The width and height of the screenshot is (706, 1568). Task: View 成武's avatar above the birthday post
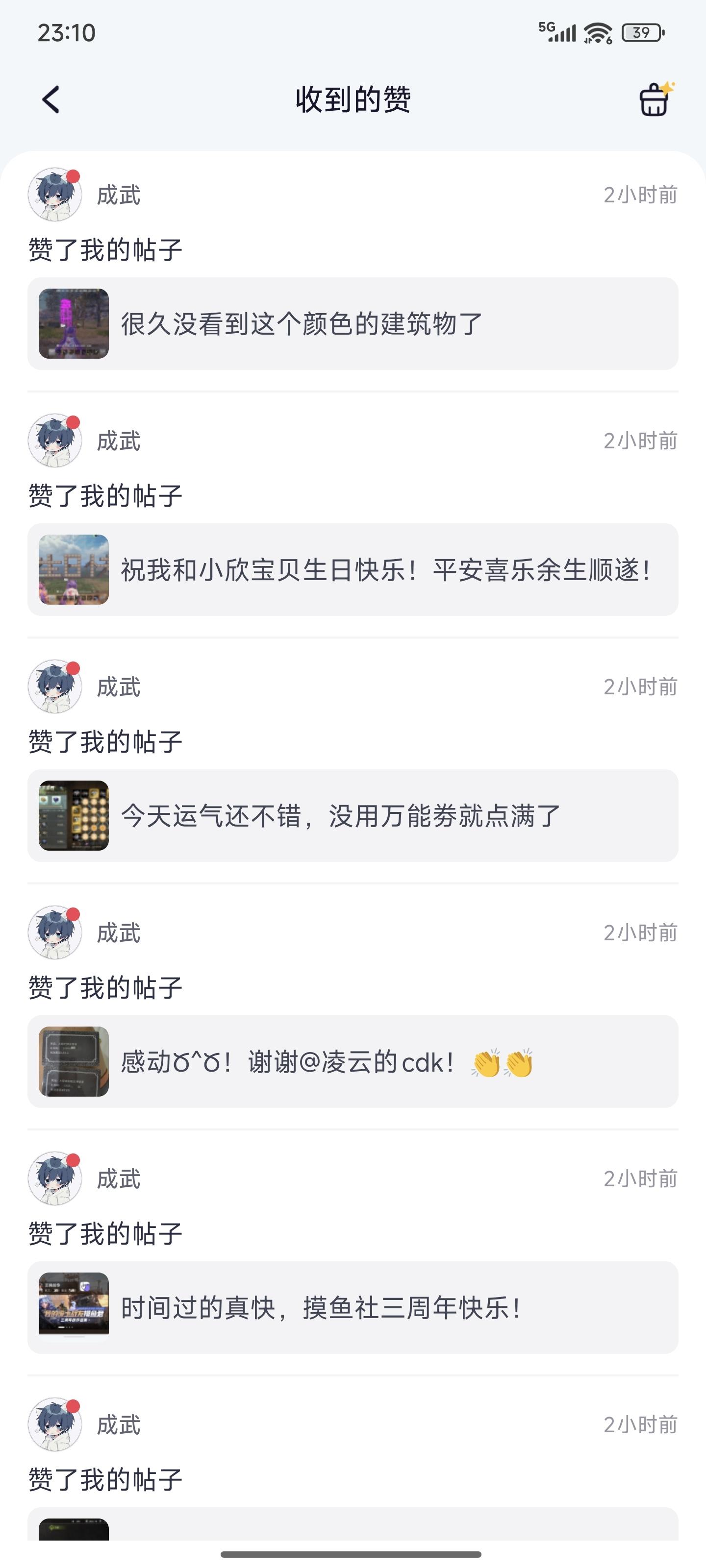55,441
